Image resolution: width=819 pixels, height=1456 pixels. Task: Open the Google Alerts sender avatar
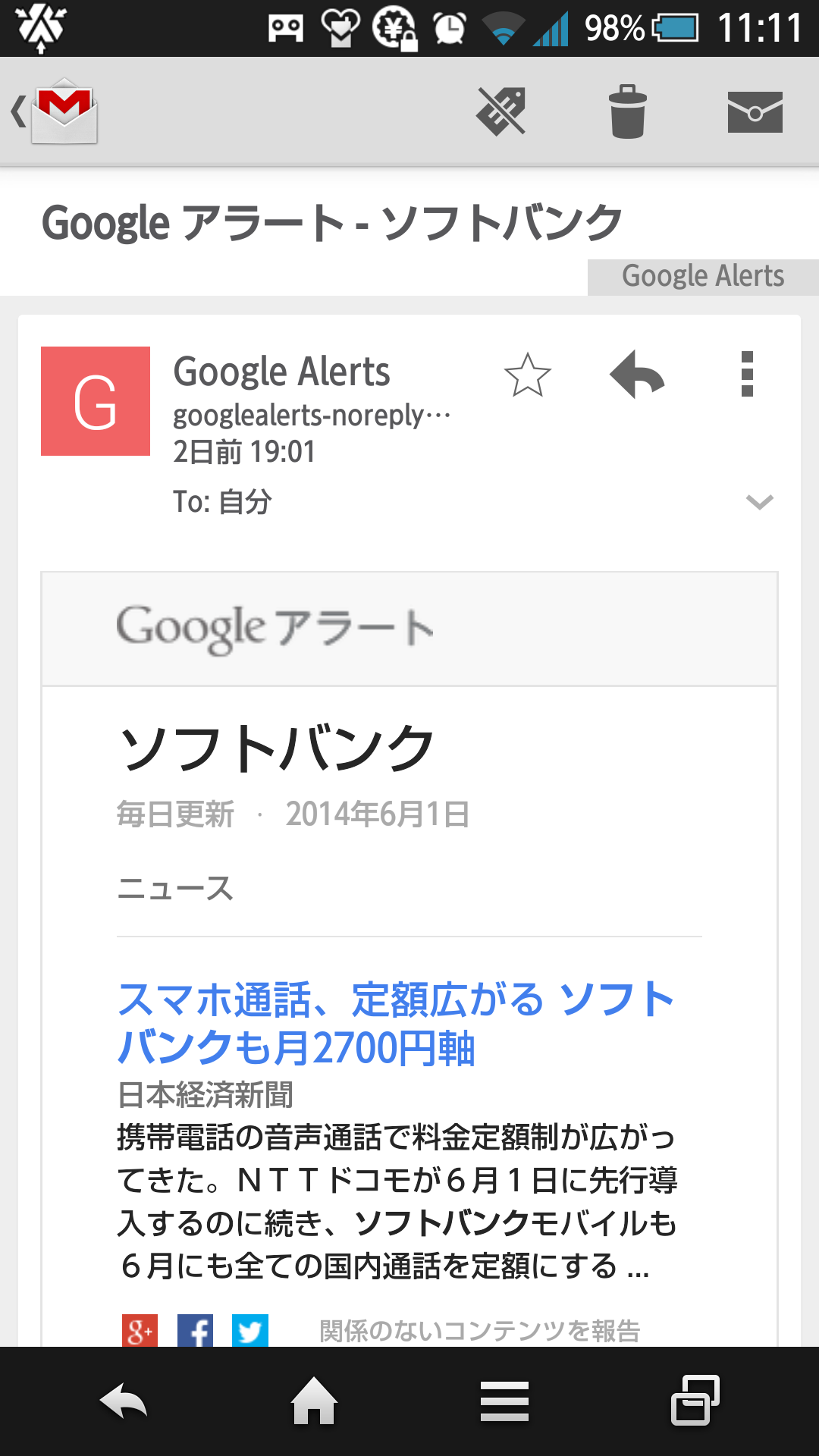point(96,401)
